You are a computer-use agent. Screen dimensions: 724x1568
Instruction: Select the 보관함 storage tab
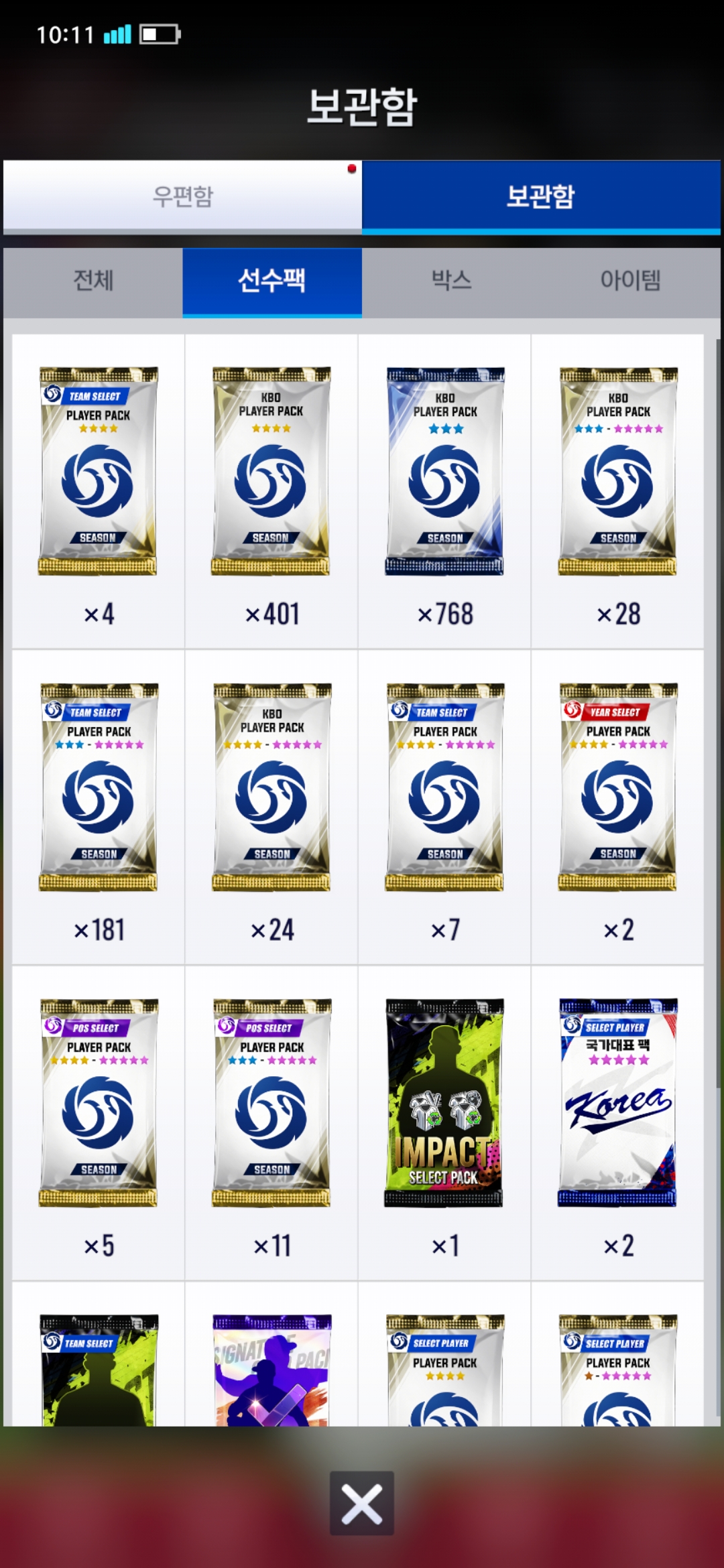(540, 196)
